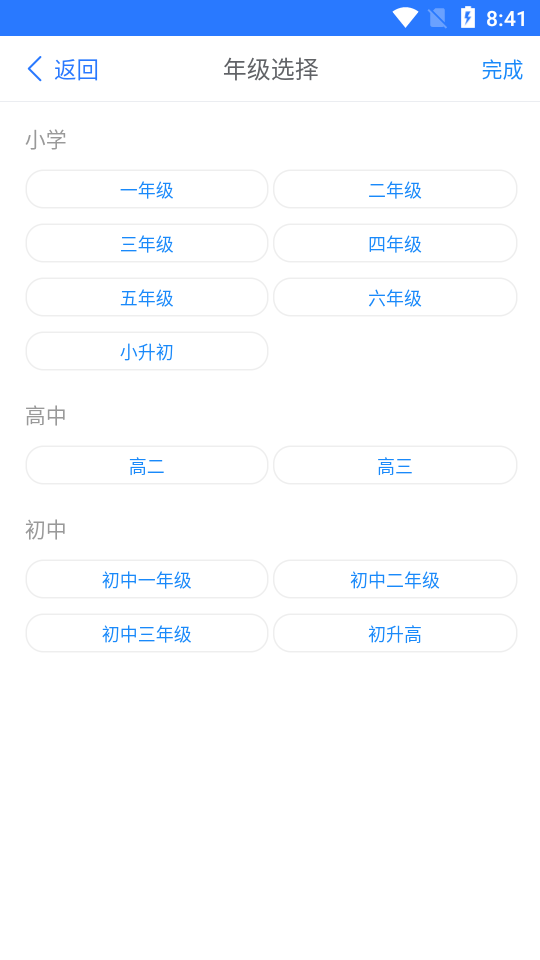Go back using the 返回 button
The height and width of the screenshot is (960, 540).
click(x=62, y=69)
